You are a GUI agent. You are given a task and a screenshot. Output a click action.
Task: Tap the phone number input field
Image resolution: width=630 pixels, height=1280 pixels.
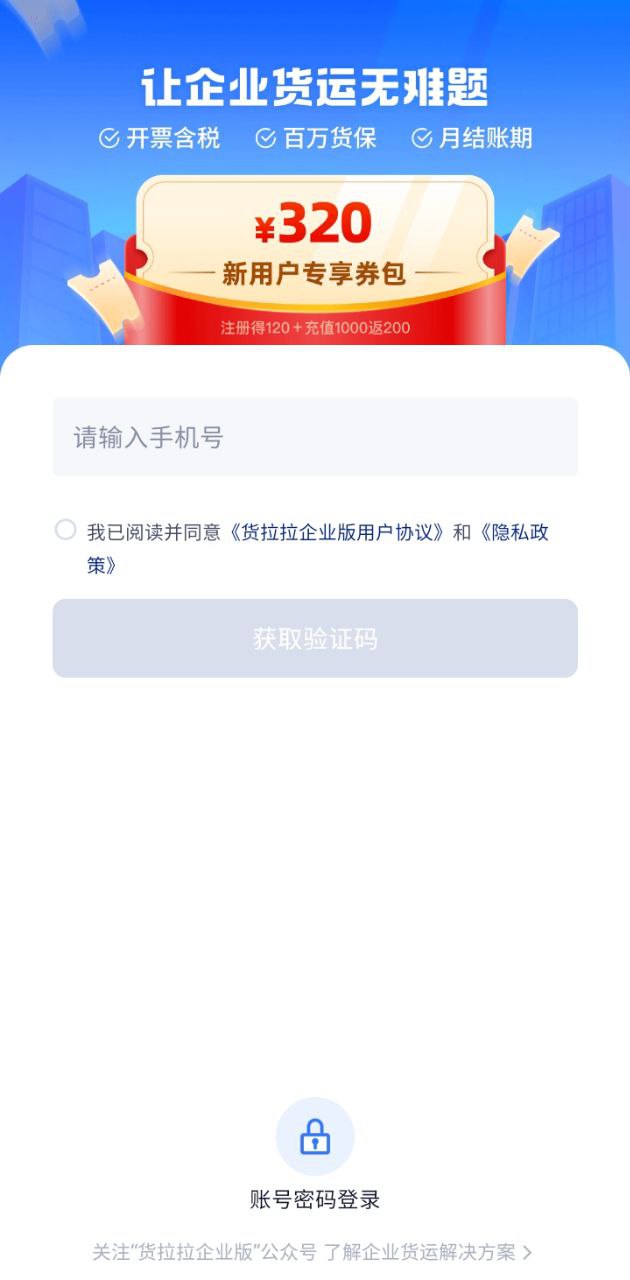(315, 437)
